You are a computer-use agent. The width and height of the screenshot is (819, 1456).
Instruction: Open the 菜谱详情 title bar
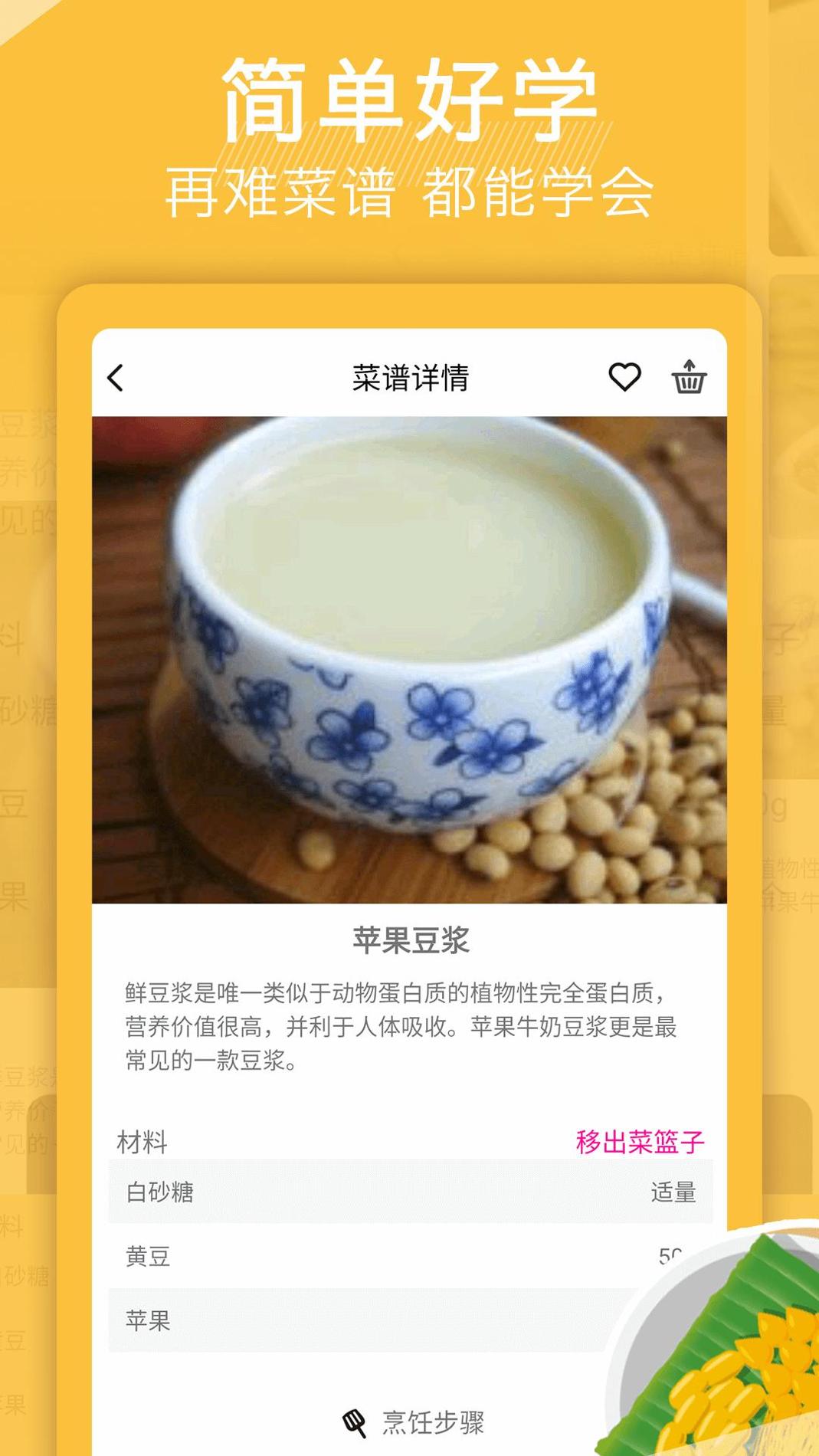coord(409,376)
